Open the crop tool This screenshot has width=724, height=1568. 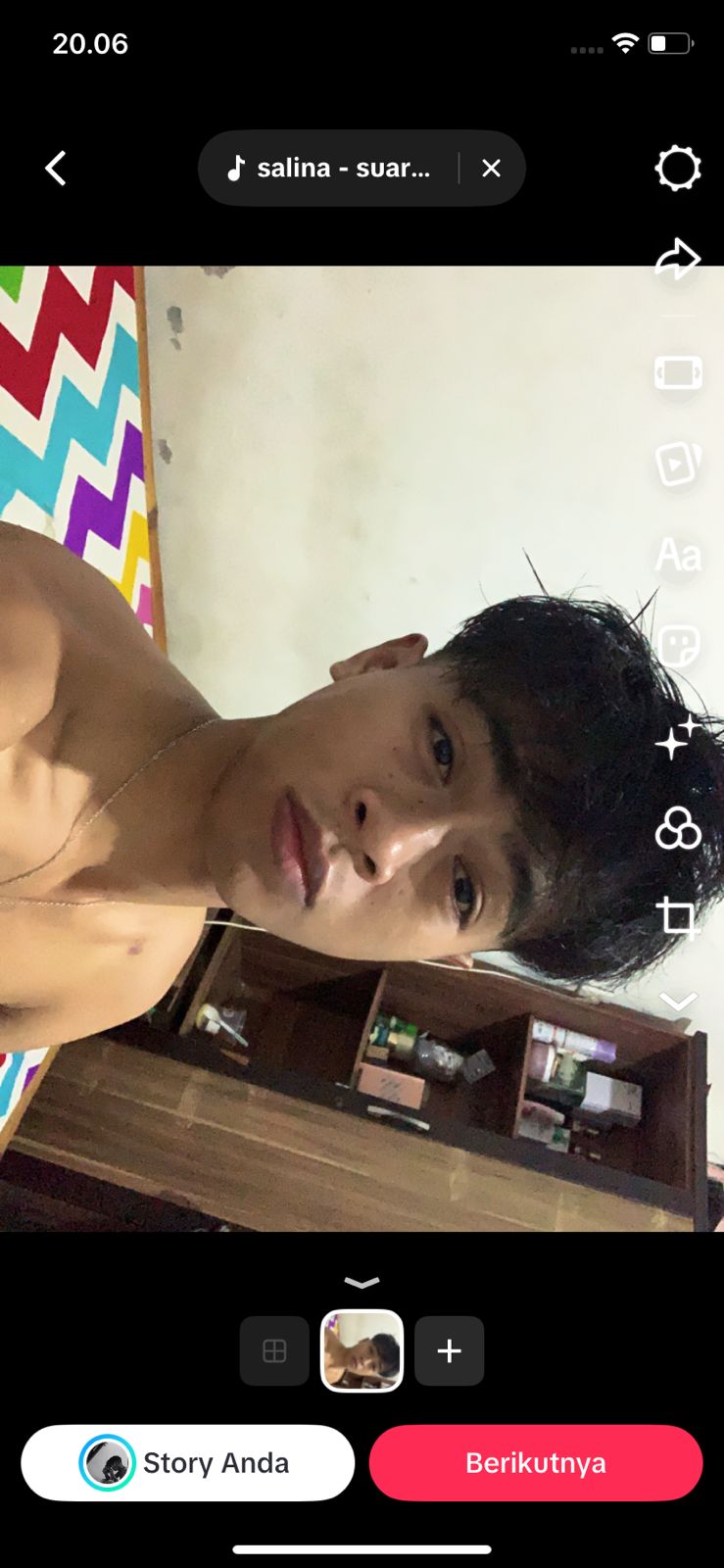point(677,918)
